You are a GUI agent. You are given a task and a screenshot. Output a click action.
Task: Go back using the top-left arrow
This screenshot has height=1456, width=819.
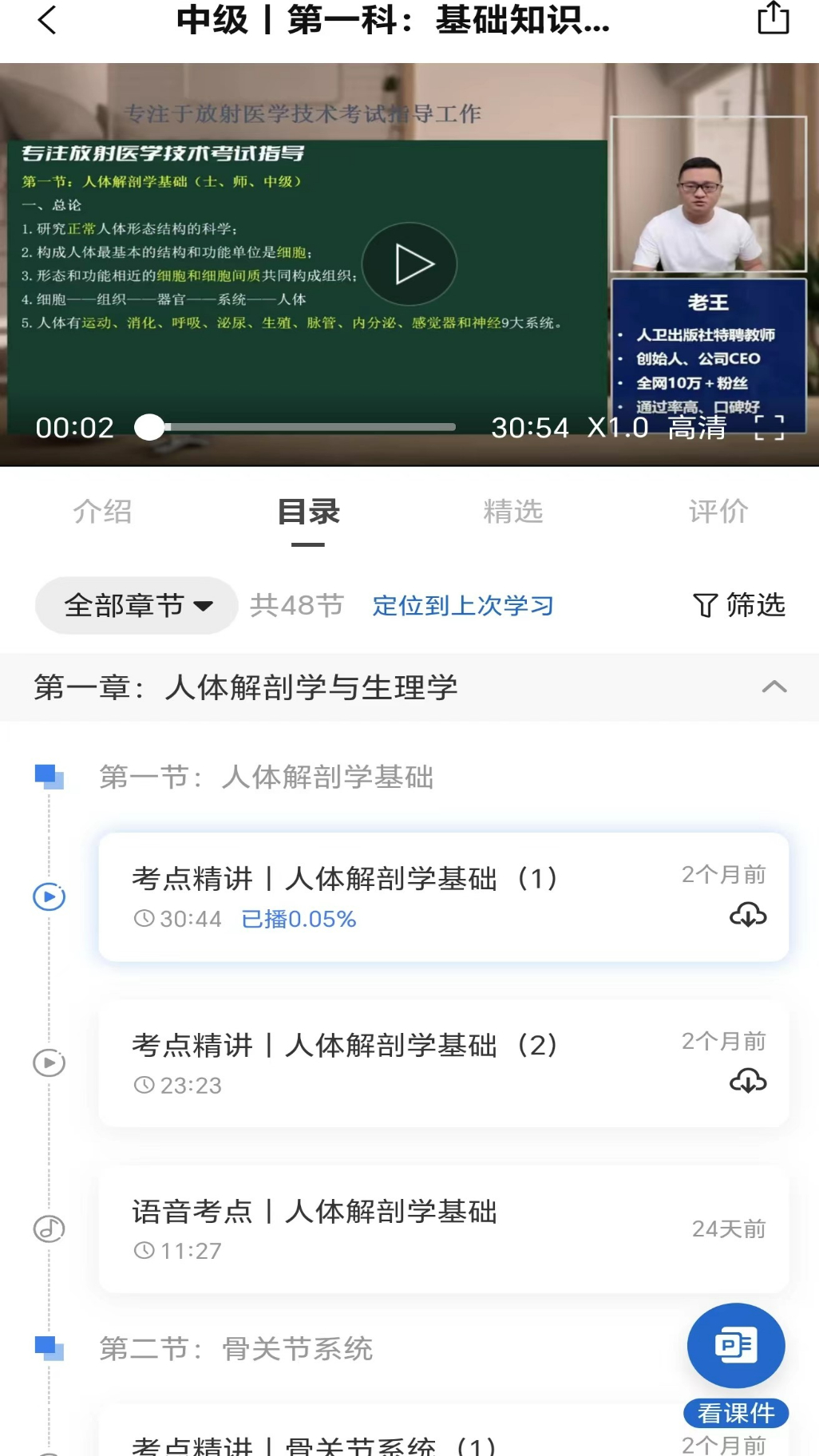click(48, 20)
